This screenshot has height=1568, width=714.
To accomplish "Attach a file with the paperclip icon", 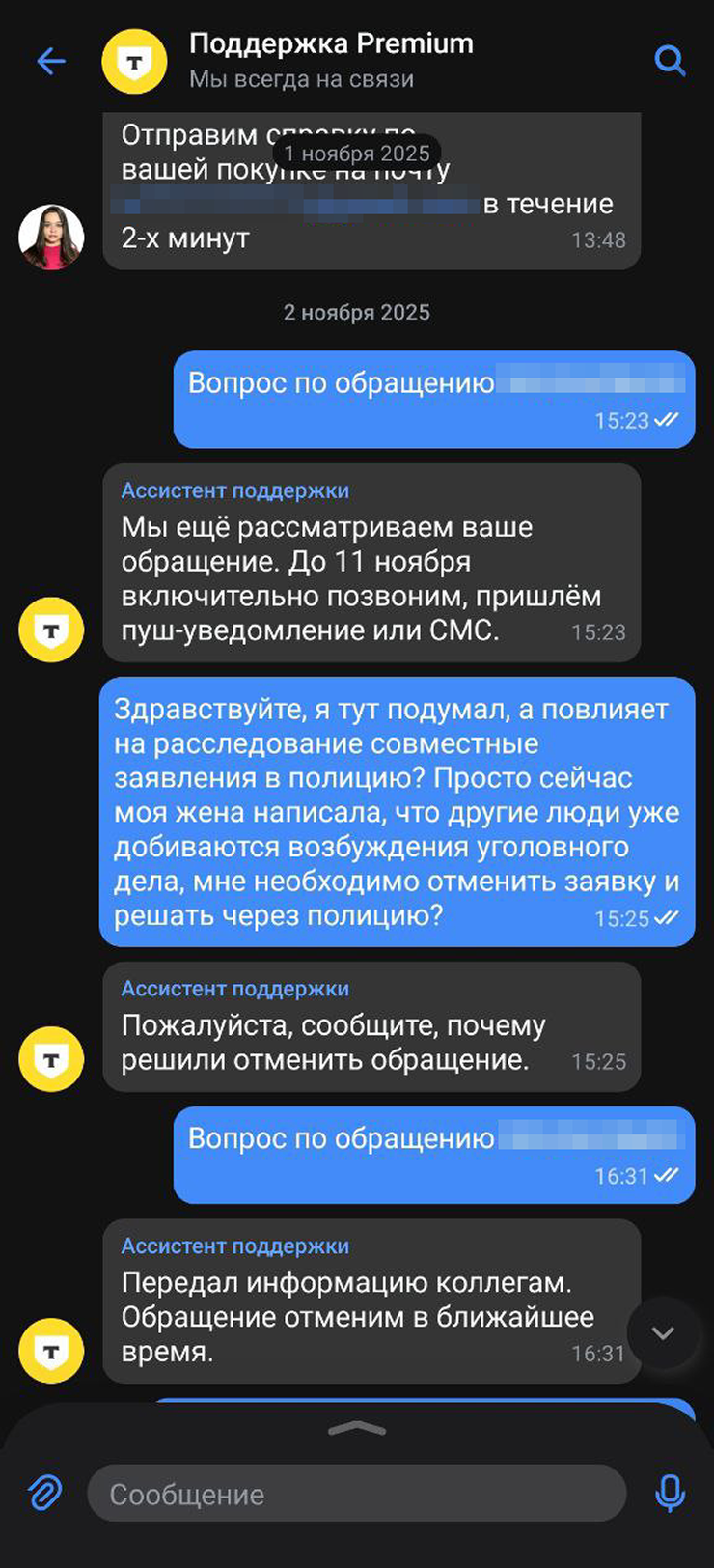I will 44,1493.
